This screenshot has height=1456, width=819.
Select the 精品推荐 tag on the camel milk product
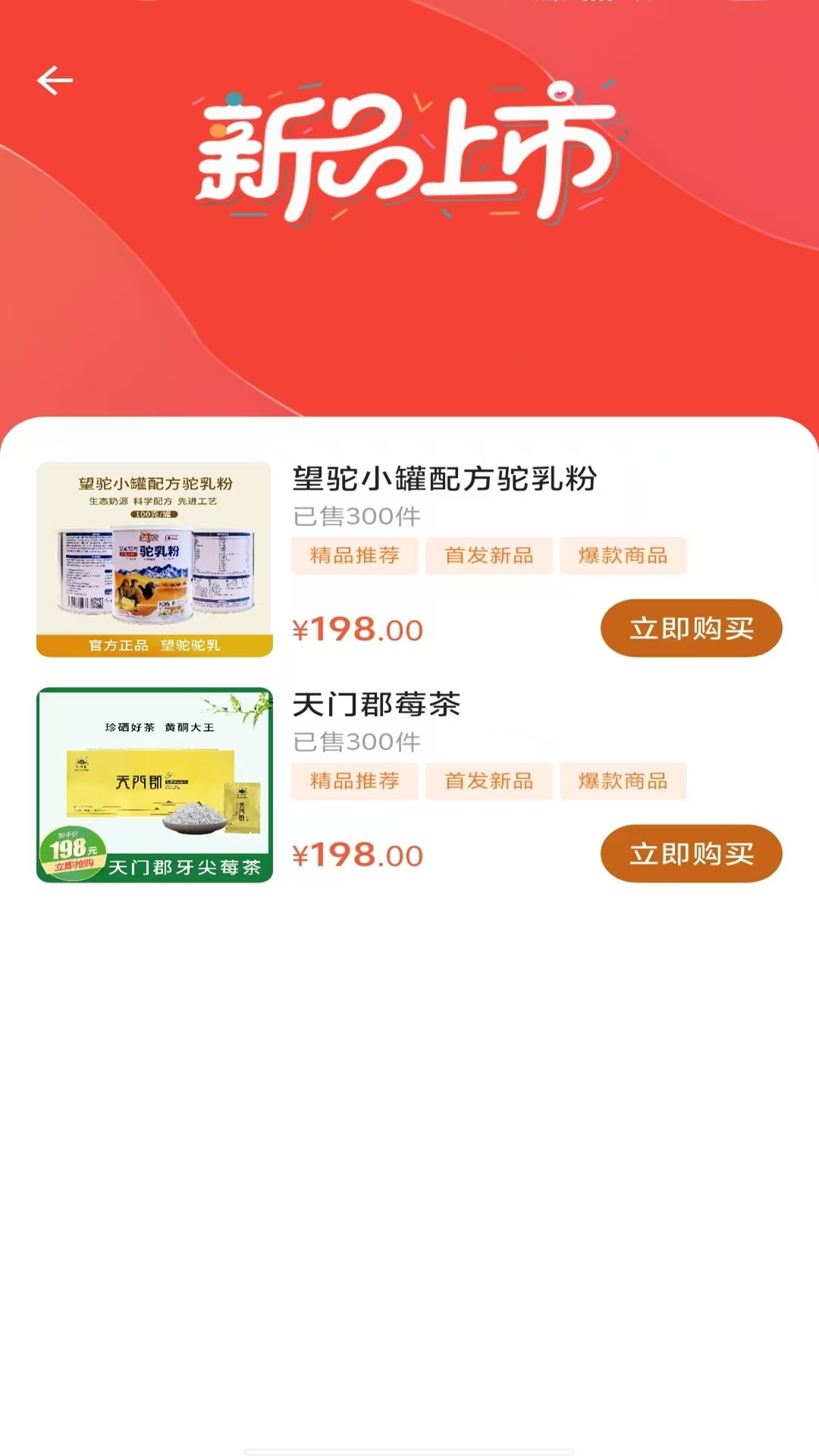coord(354,556)
